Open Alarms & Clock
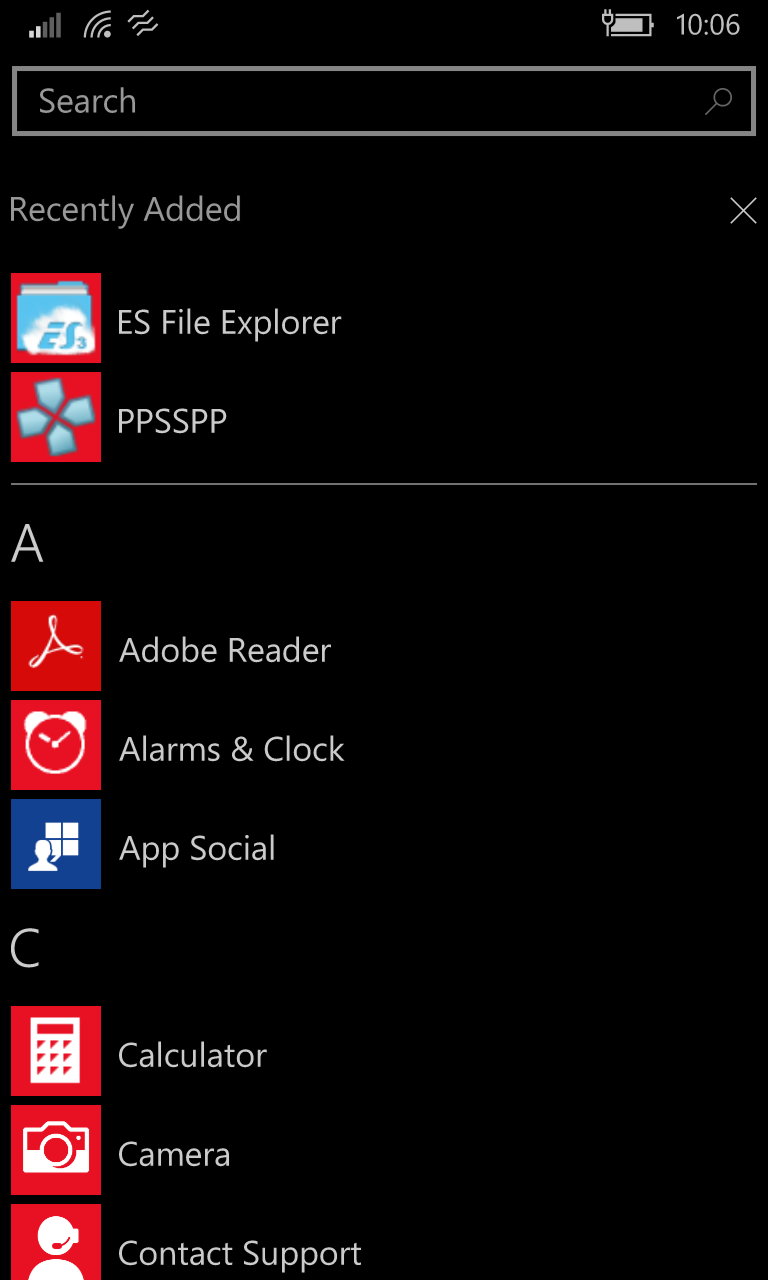This screenshot has width=768, height=1280. 384,749
